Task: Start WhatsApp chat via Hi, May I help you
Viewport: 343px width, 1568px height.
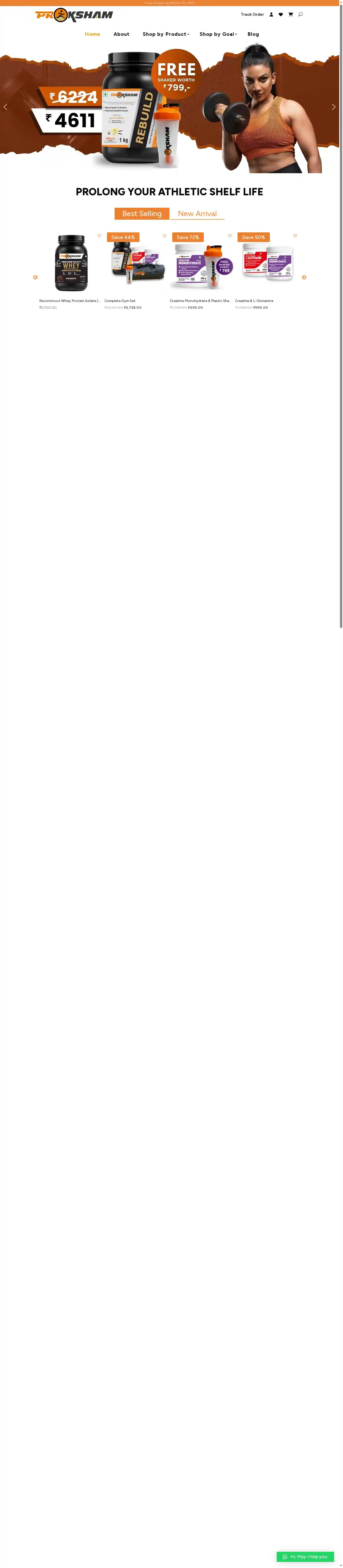Action: pyautogui.click(x=305, y=1556)
